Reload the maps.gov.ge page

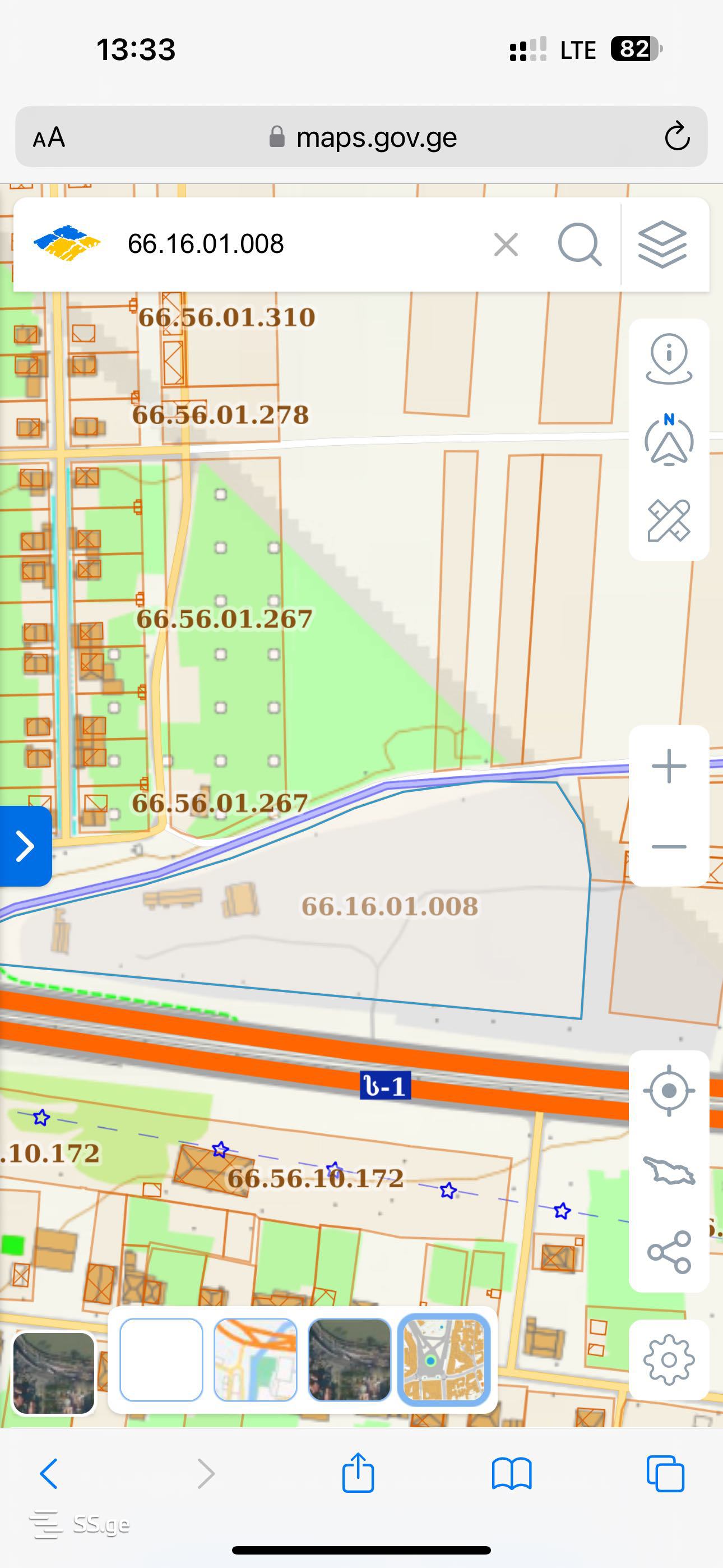coord(676,136)
